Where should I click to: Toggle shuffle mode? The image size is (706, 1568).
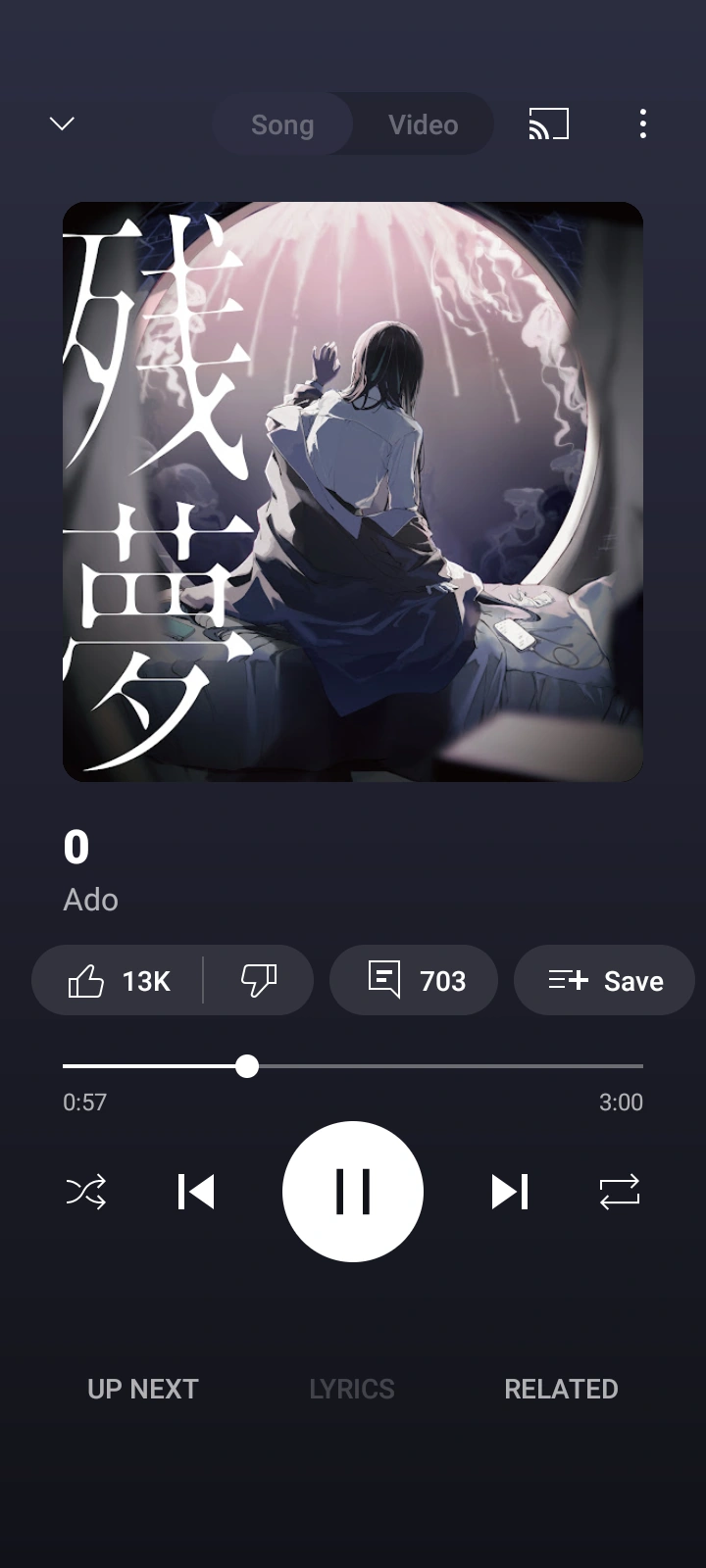85,1192
